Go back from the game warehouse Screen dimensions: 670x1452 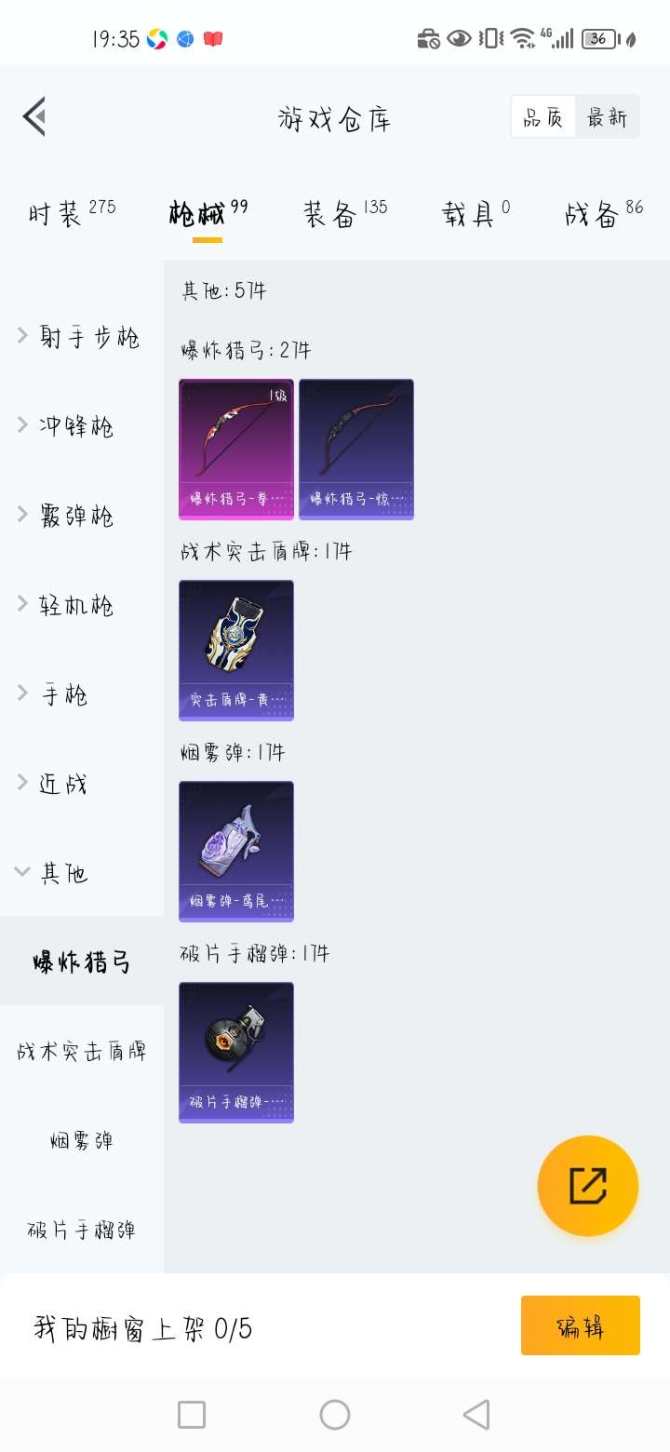[35, 117]
